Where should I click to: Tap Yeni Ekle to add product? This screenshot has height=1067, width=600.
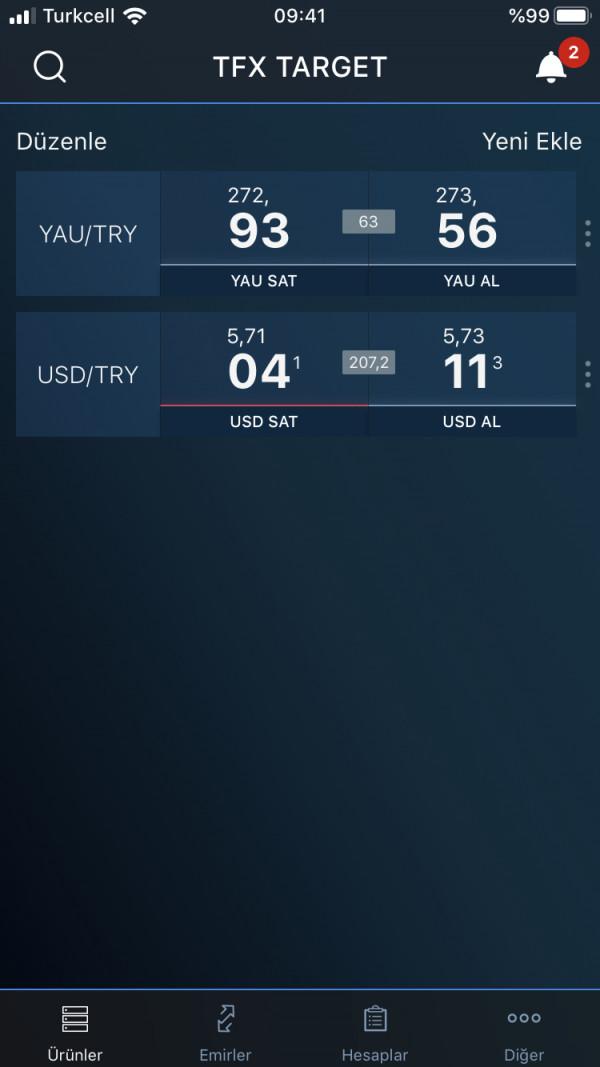[532, 142]
